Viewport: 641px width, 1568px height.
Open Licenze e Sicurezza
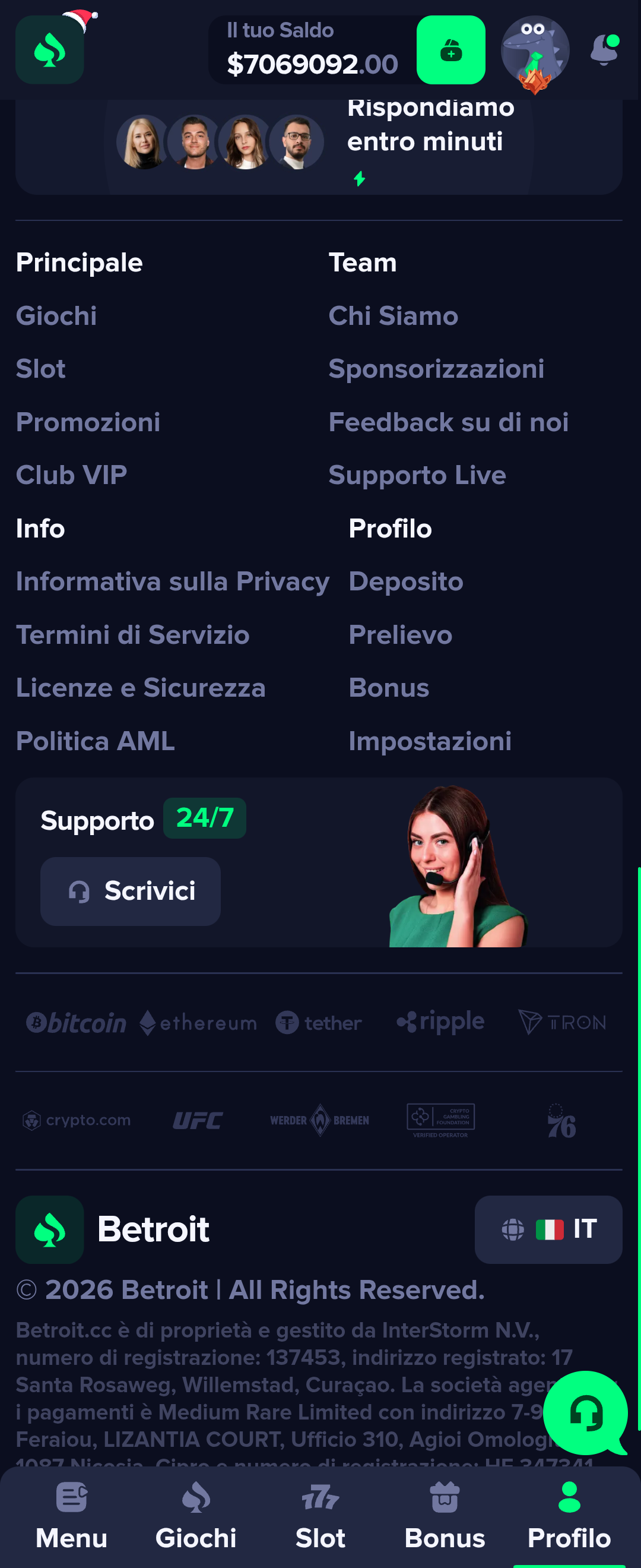pos(141,688)
